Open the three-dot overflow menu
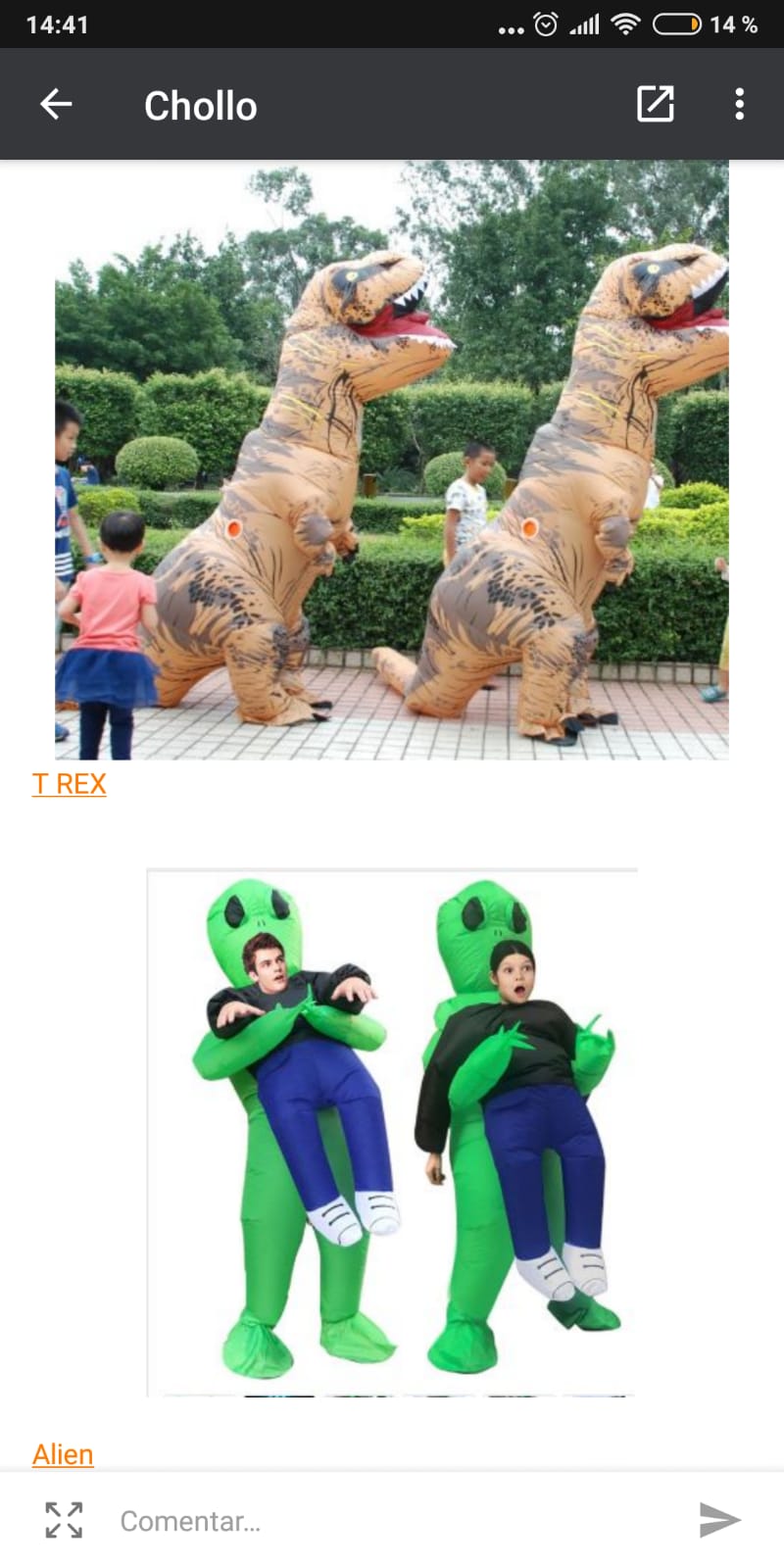This screenshot has width=784, height=1568. (x=739, y=104)
